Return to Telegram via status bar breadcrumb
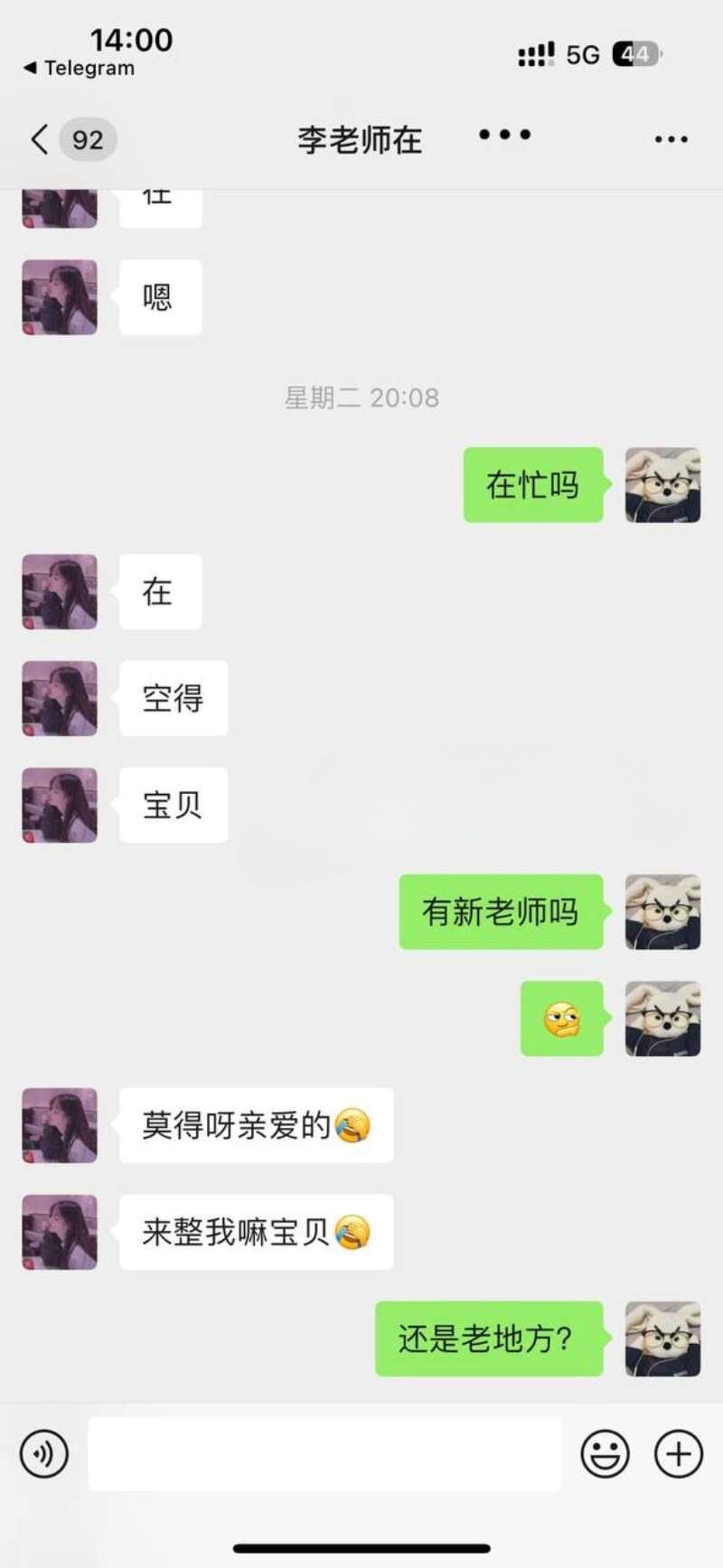This screenshot has height=1568, width=723. [80, 69]
